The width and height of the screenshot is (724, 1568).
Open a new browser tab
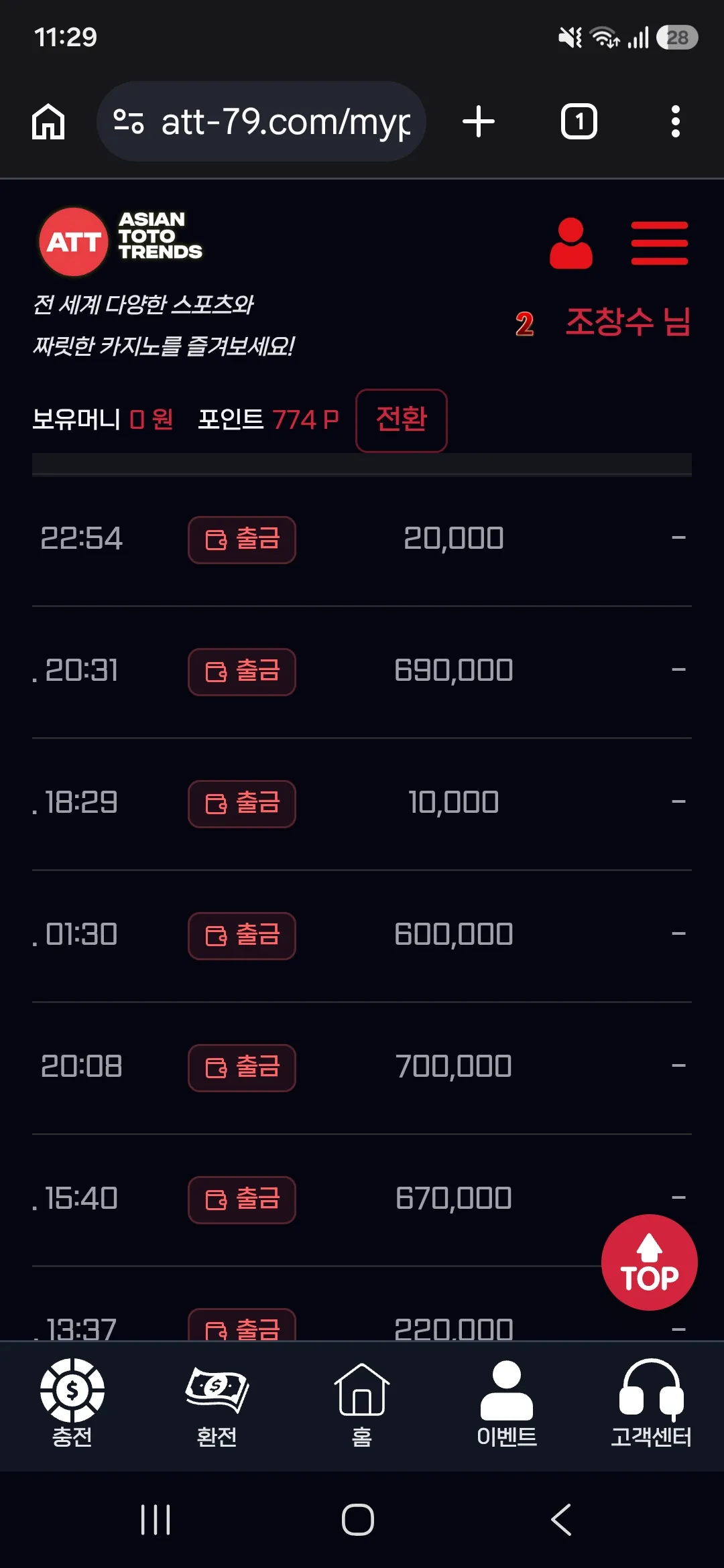tap(479, 121)
